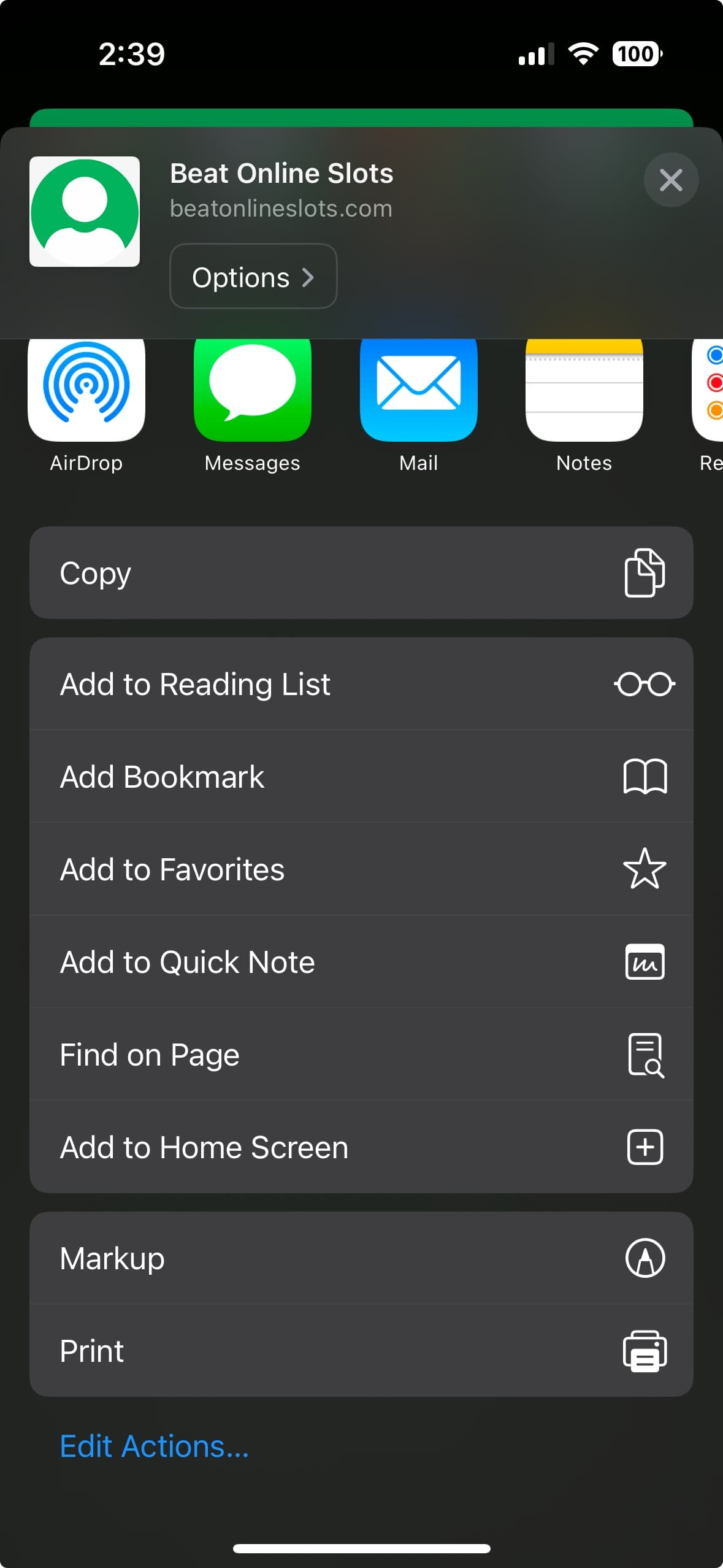The image size is (723, 1568).
Task: Tap the Copy document icon
Action: click(x=645, y=572)
